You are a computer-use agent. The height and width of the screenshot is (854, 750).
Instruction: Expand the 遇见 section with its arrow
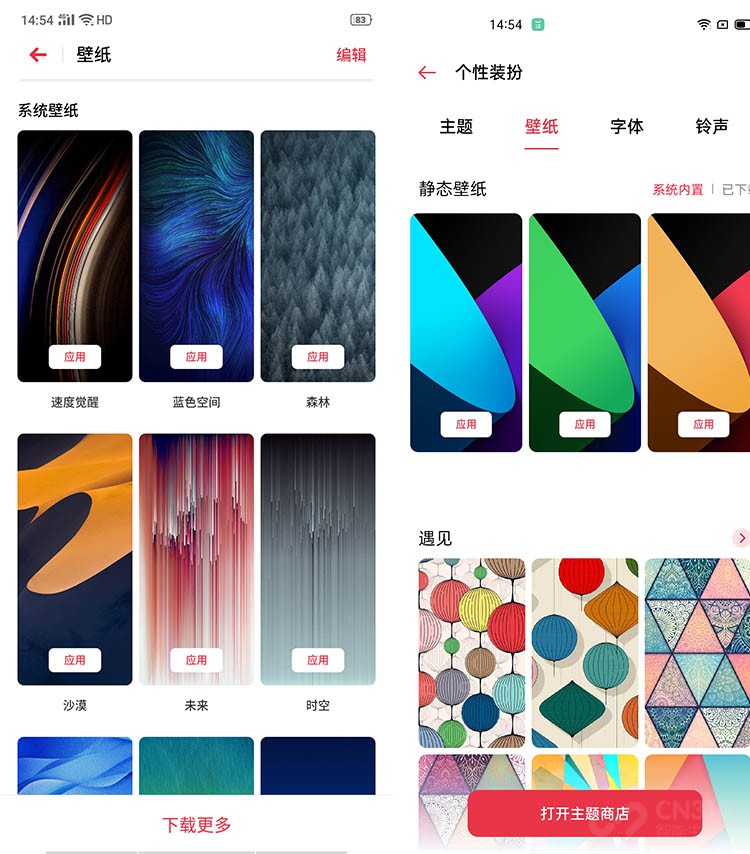pos(741,538)
